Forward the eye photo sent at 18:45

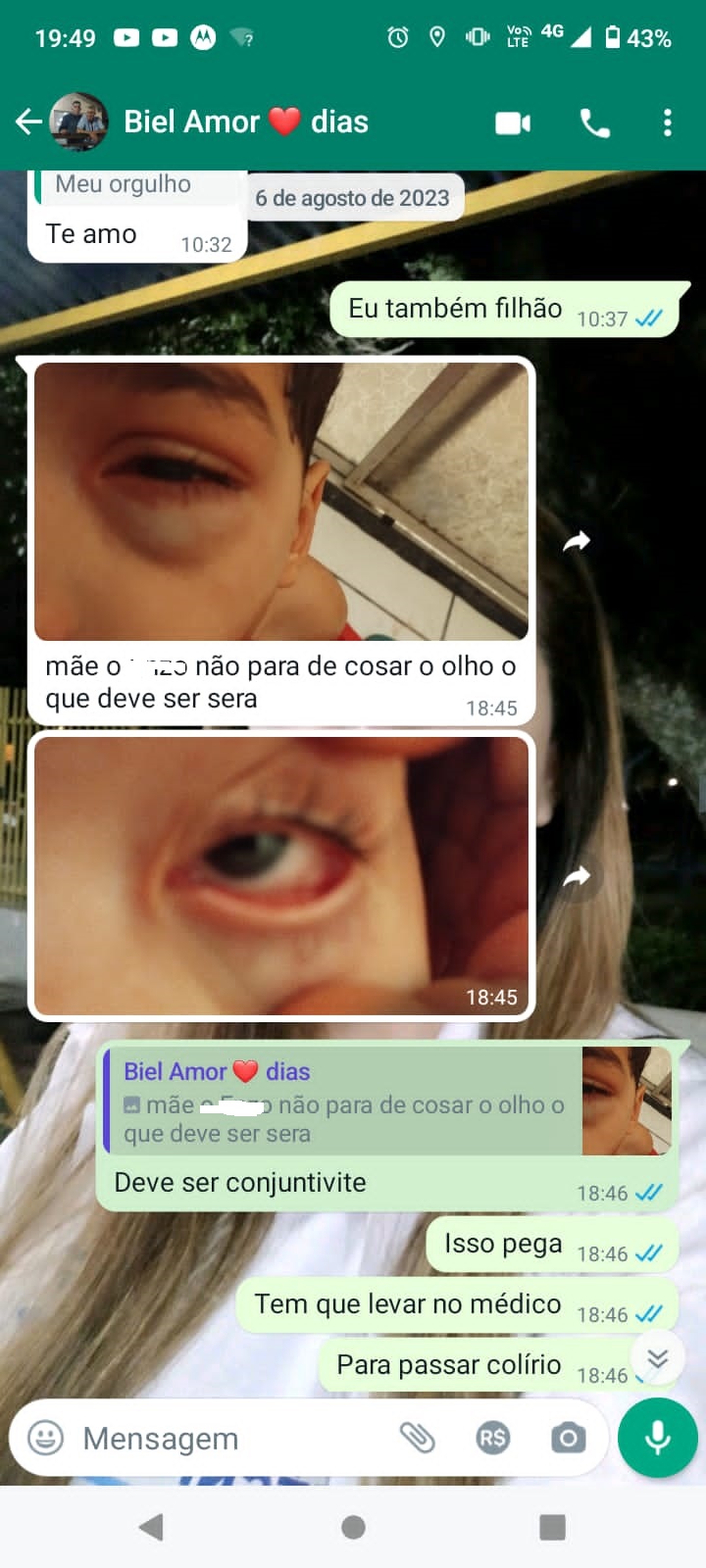(x=578, y=876)
